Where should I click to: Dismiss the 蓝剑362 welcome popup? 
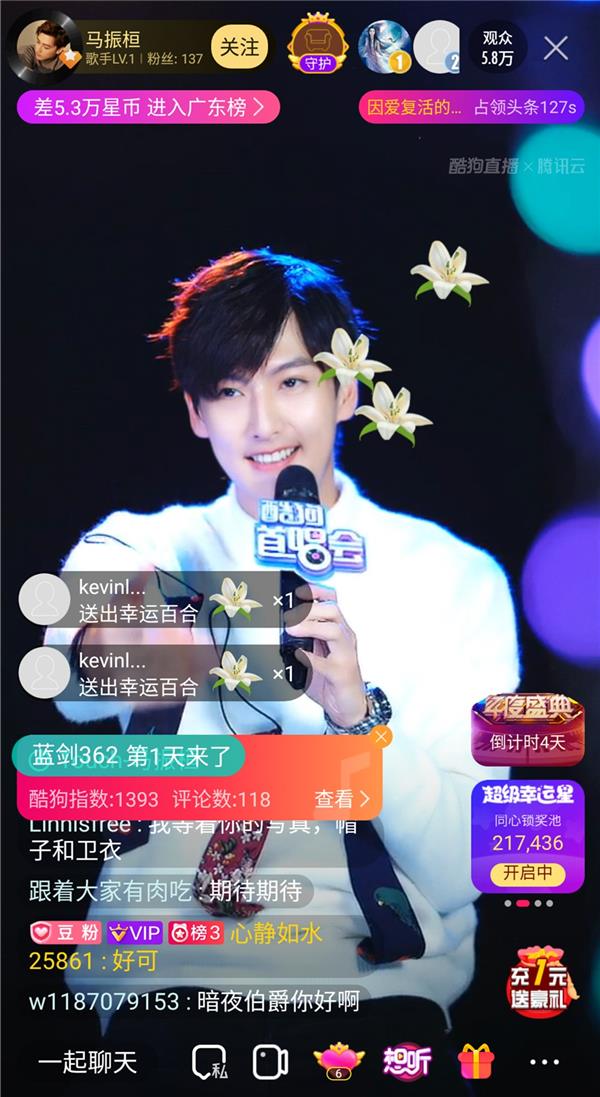[380, 738]
